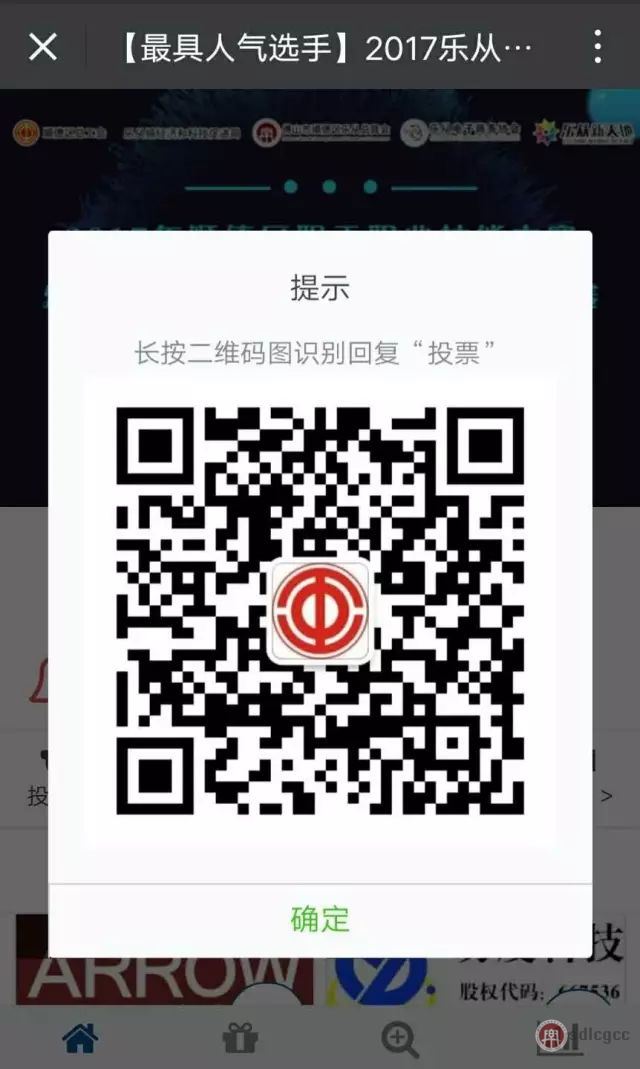
Task: Confirm the dialog with 确定
Action: pos(320,919)
